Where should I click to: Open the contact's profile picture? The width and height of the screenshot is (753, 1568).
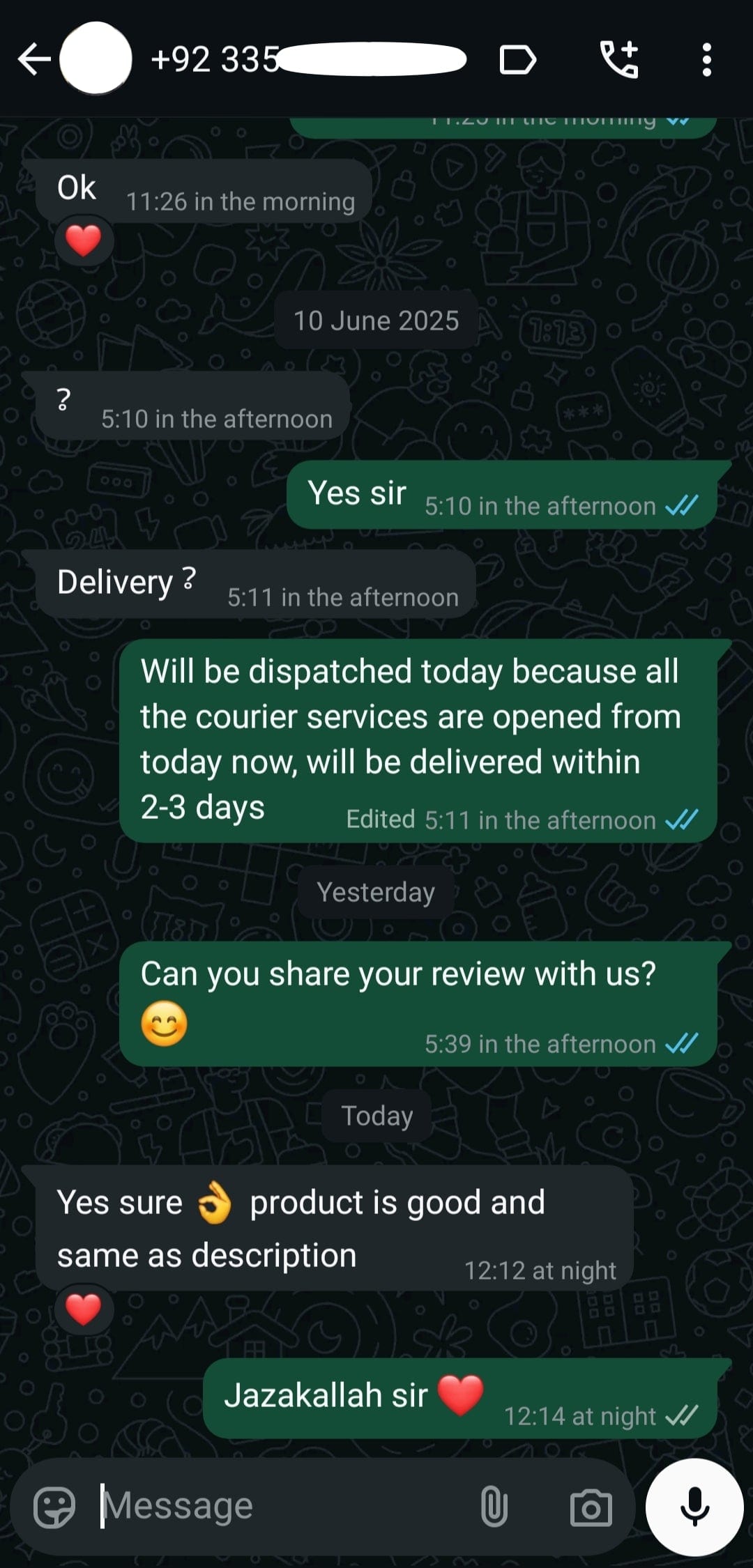click(96, 59)
